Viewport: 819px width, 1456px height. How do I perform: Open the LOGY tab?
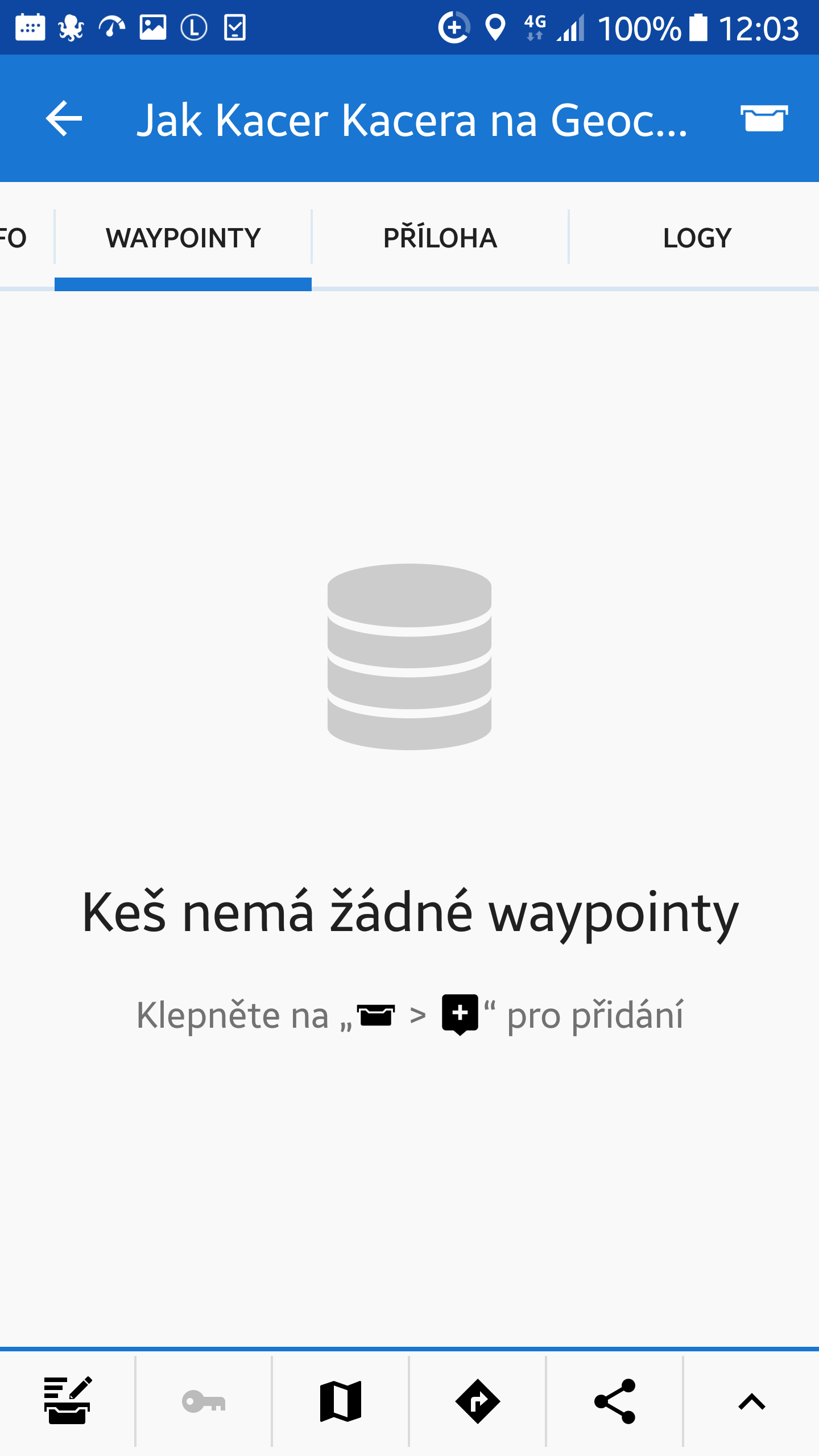[x=697, y=238]
